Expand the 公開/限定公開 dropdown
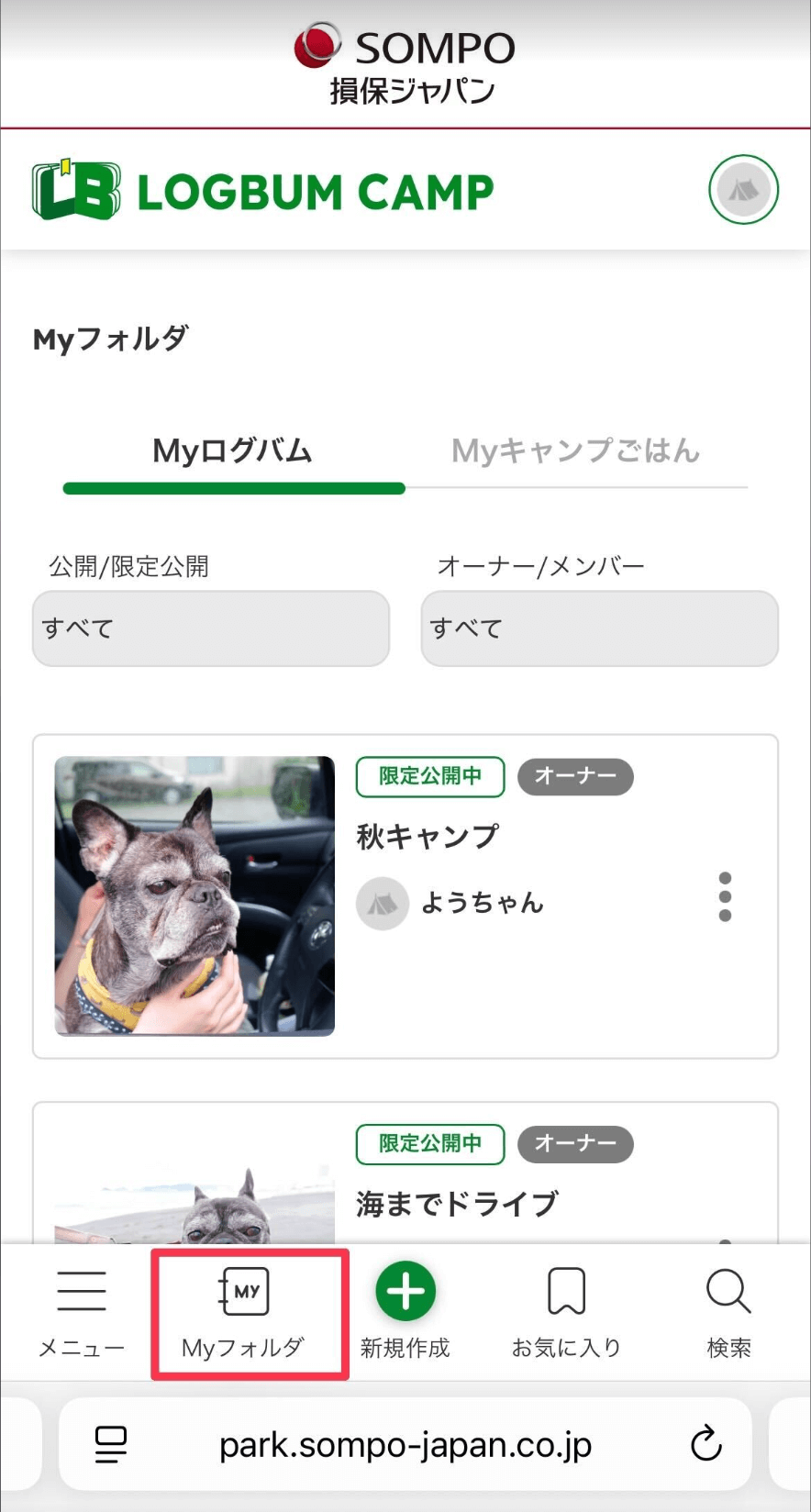 (211, 628)
